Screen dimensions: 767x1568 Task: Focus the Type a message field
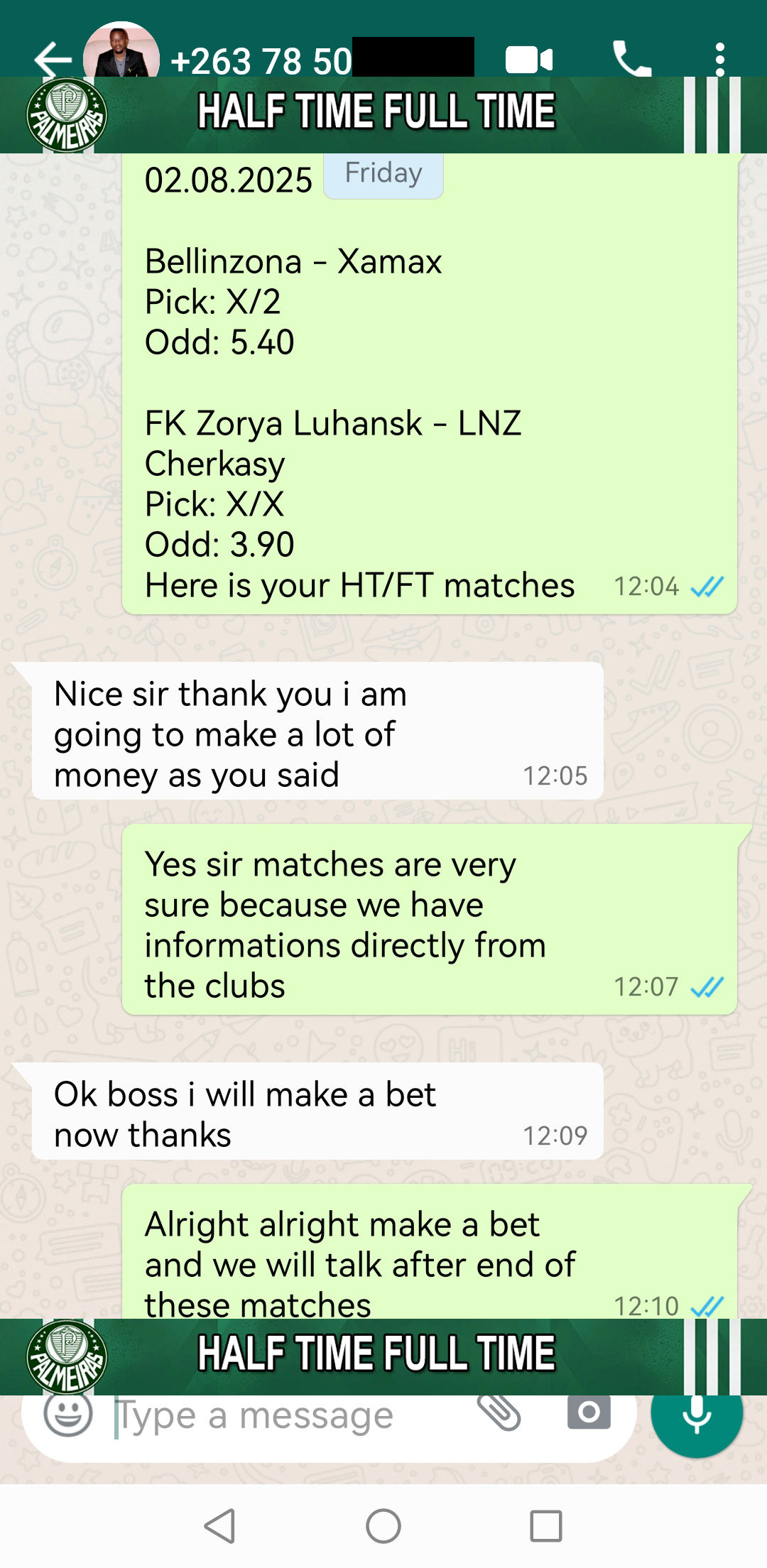coord(284,1416)
